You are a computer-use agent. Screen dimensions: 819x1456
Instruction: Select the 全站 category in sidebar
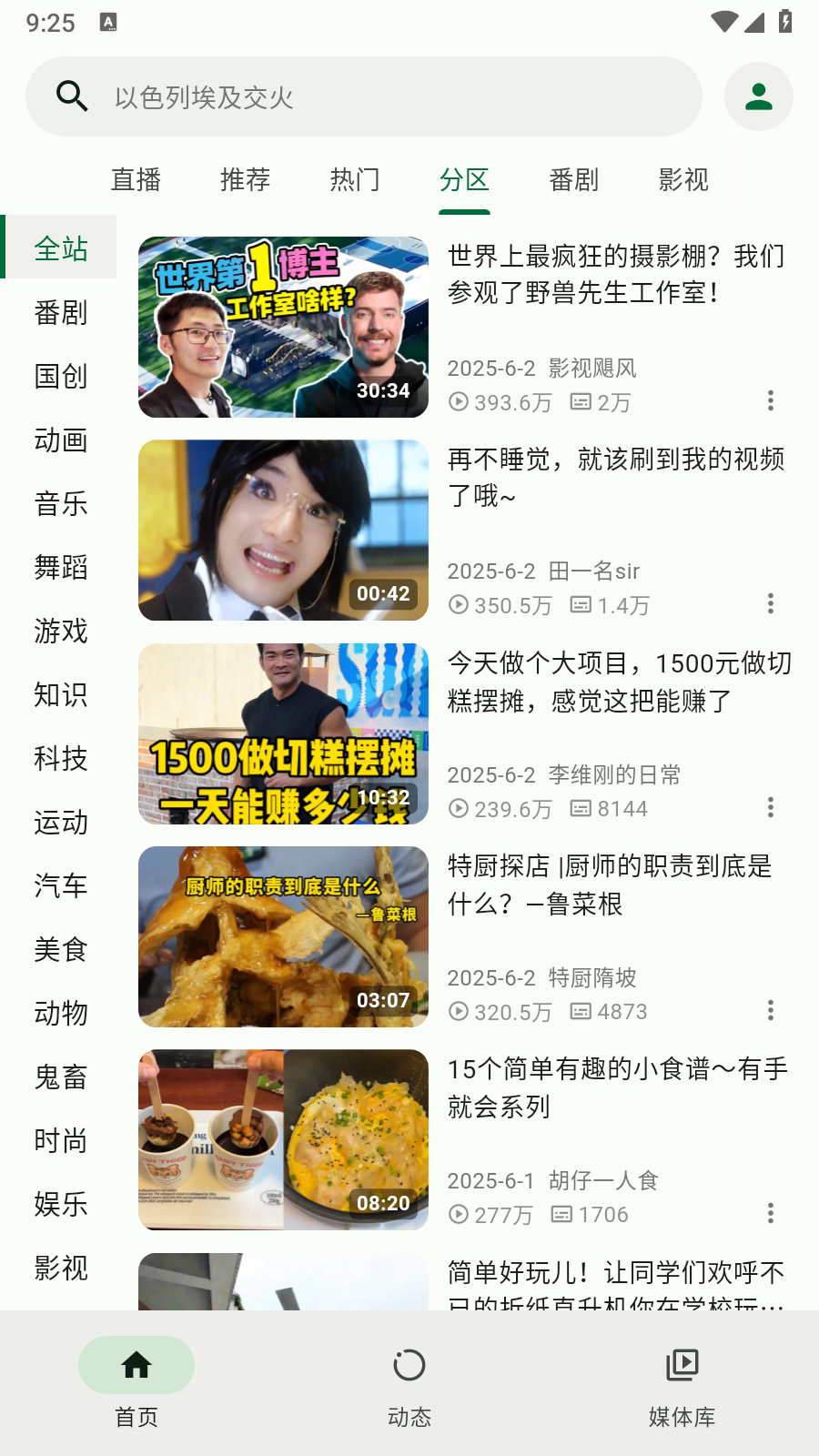point(60,248)
